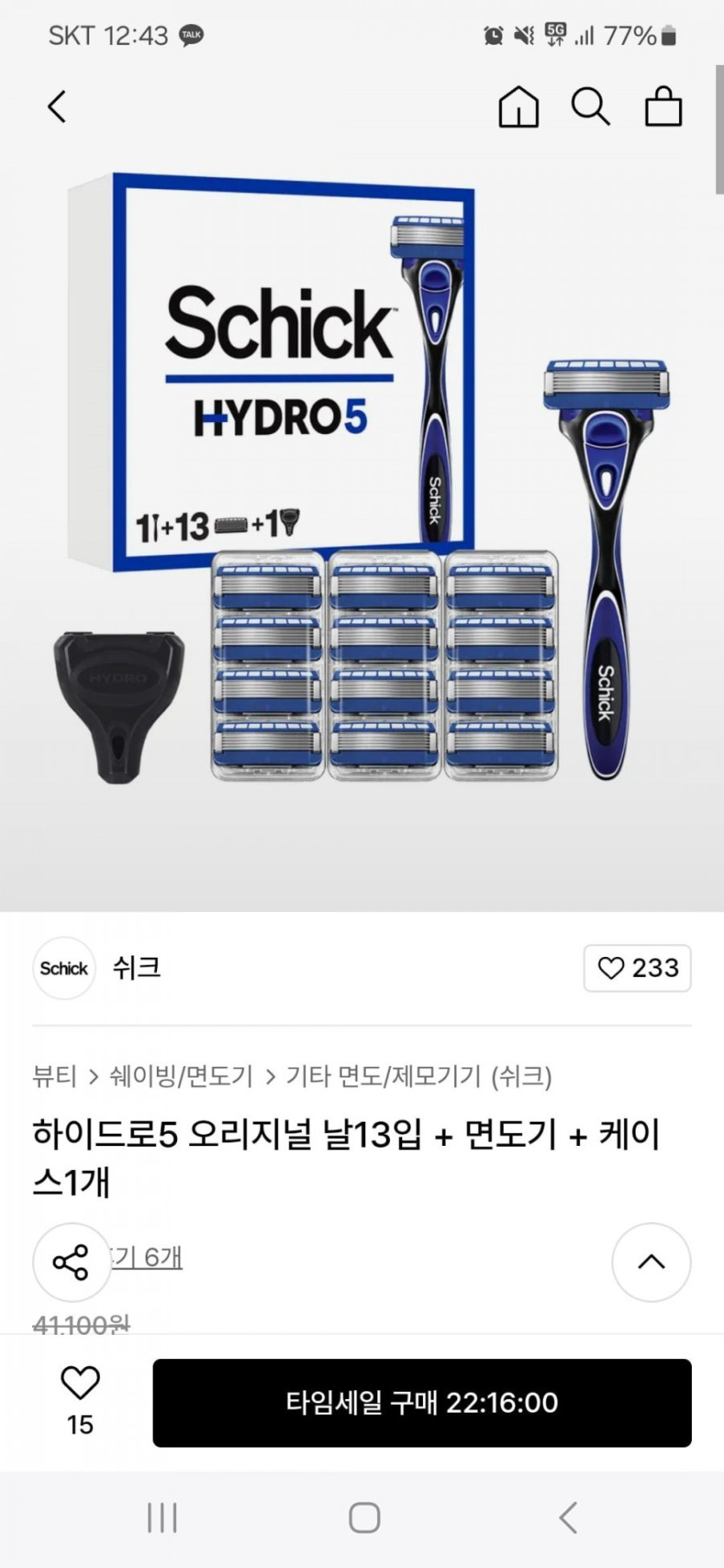724x1568 pixels.
Task: Share this product
Action: pyautogui.click(x=71, y=1262)
